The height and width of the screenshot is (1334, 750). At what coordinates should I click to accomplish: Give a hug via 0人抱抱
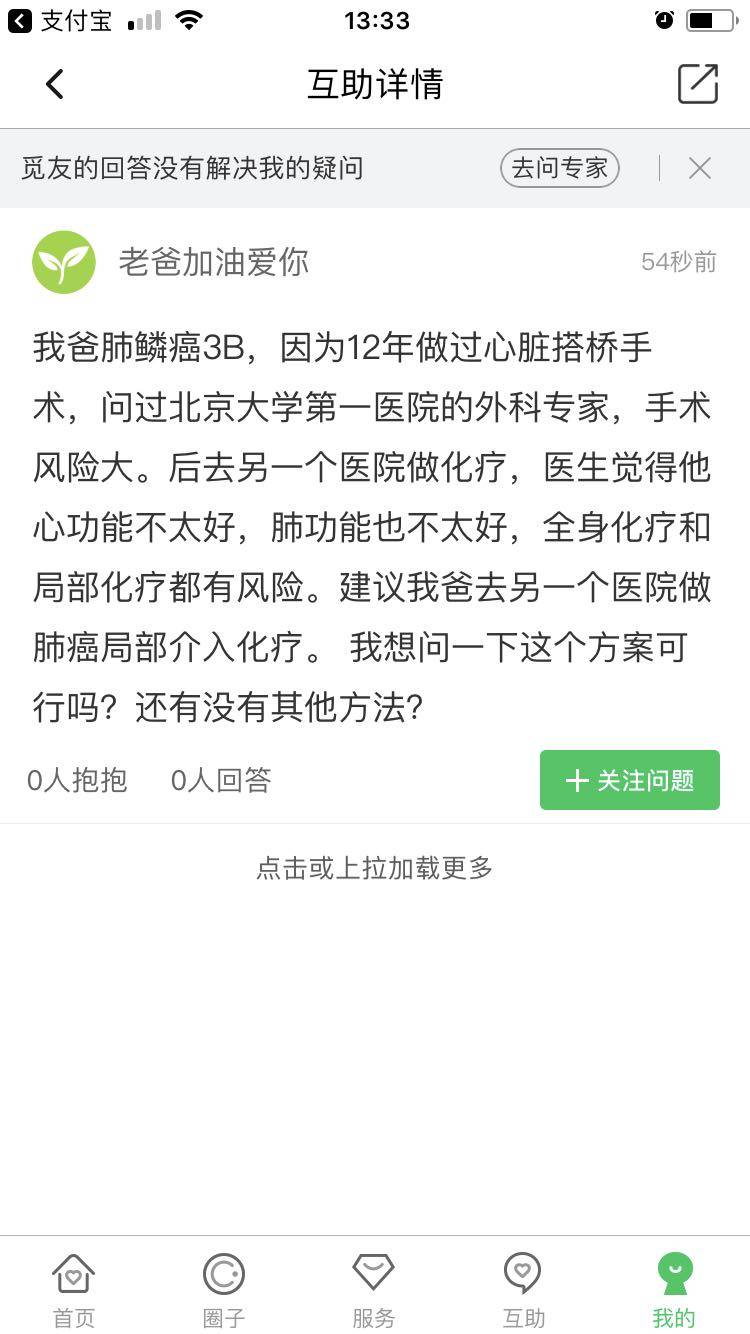(77, 780)
